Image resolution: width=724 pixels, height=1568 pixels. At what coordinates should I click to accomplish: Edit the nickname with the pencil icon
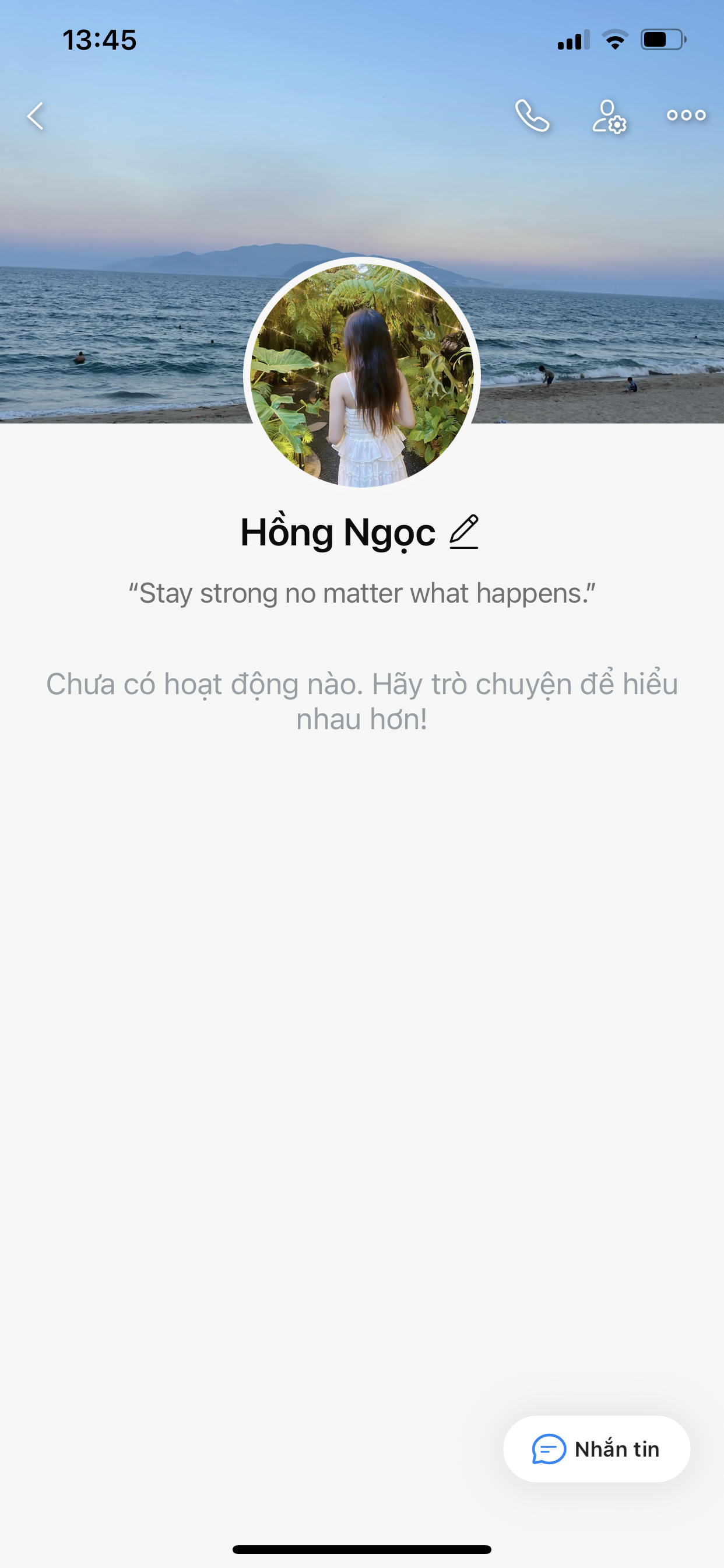click(463, 532)
